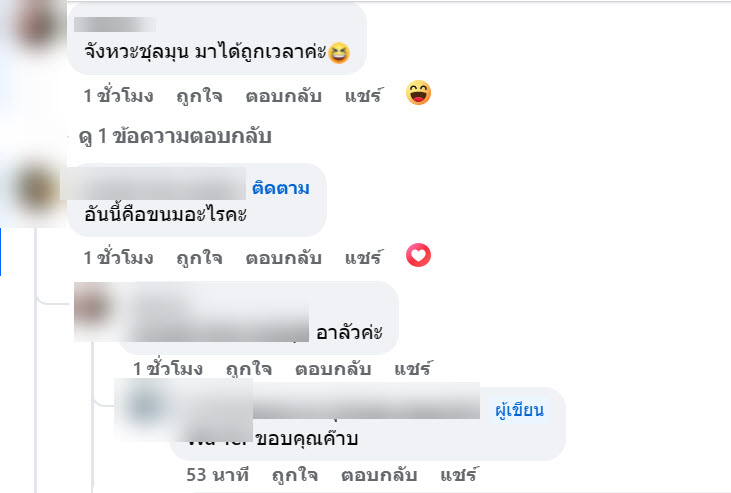
Task: Share the "อันนี้คือขนมอะไรคะ" comment
Action: point(364,258)
